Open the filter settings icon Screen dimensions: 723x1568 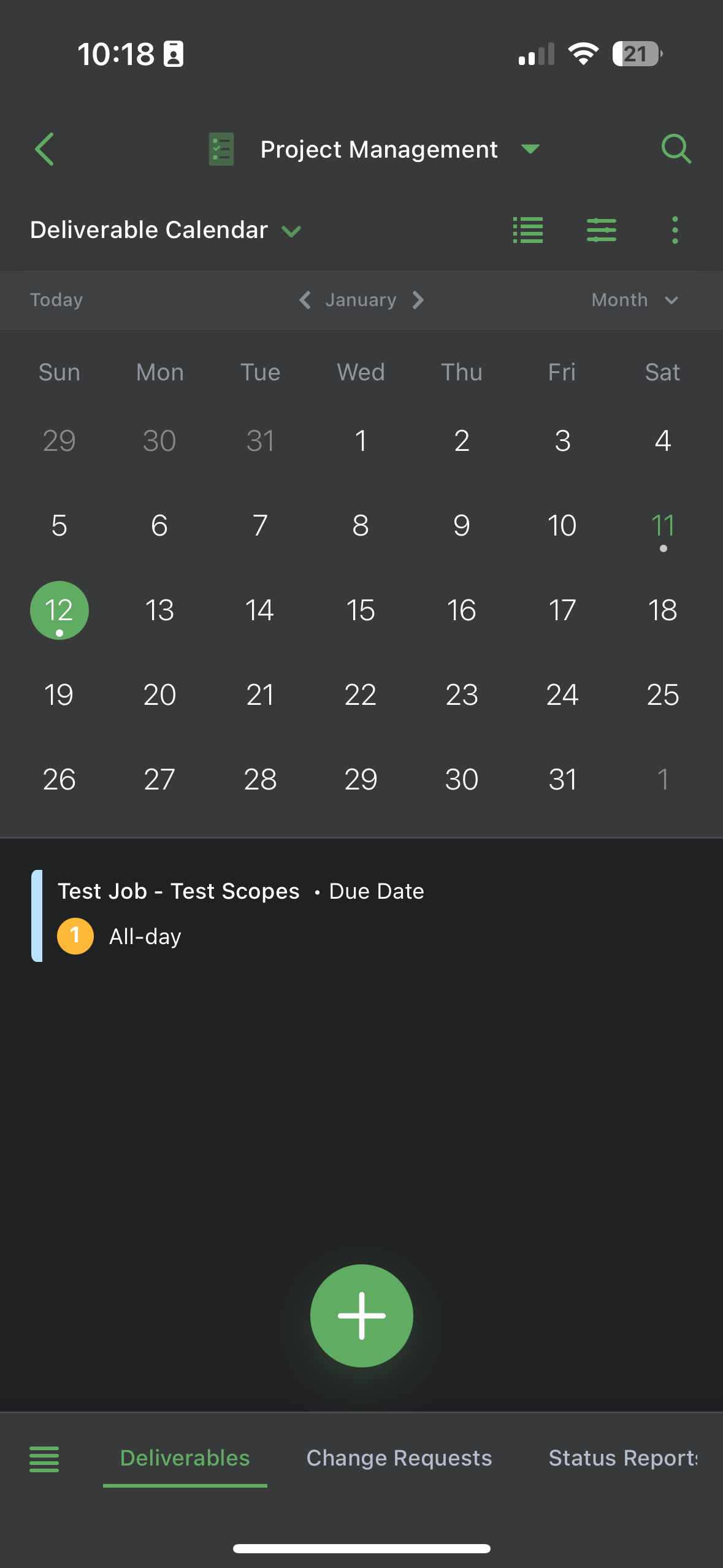(601, 230)
